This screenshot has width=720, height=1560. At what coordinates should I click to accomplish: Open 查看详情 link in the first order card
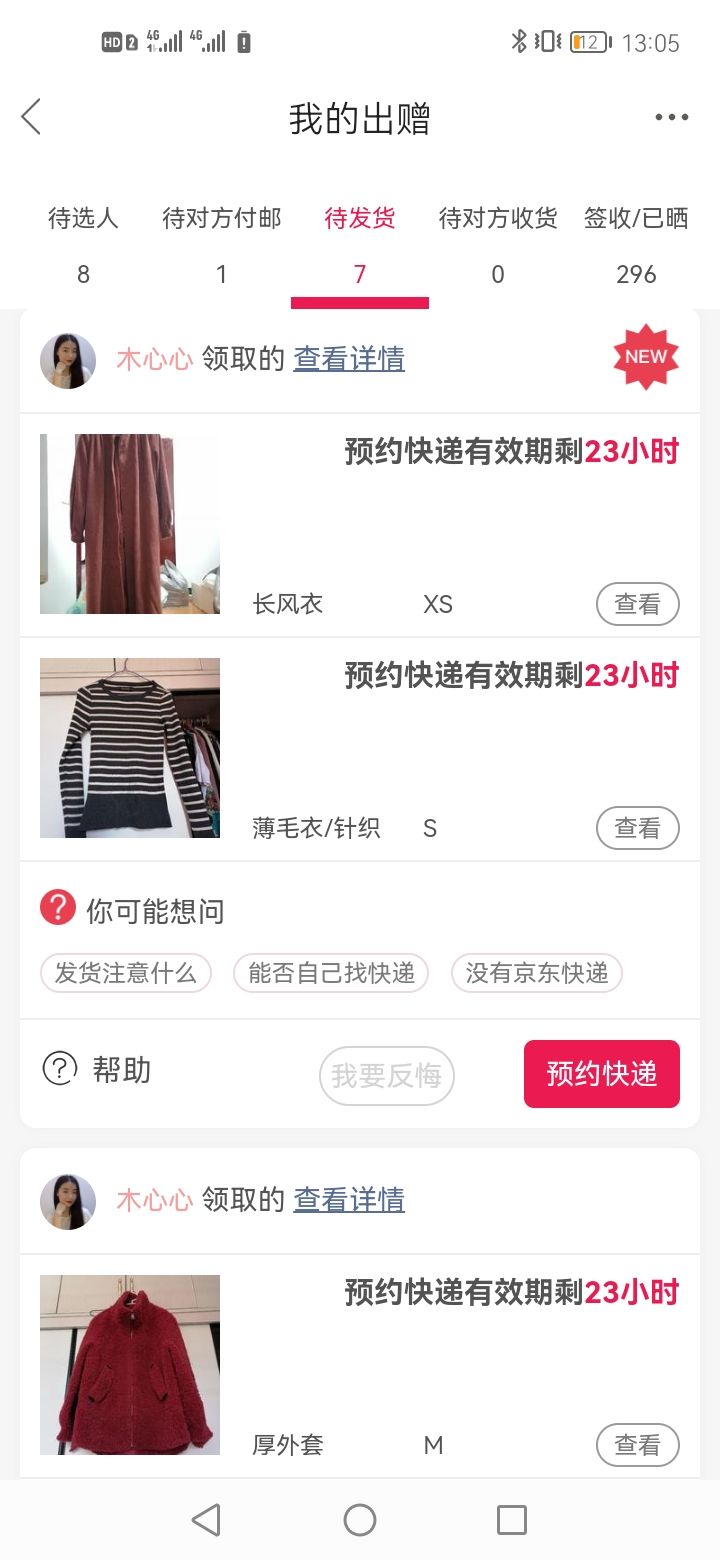click(349, 359)
